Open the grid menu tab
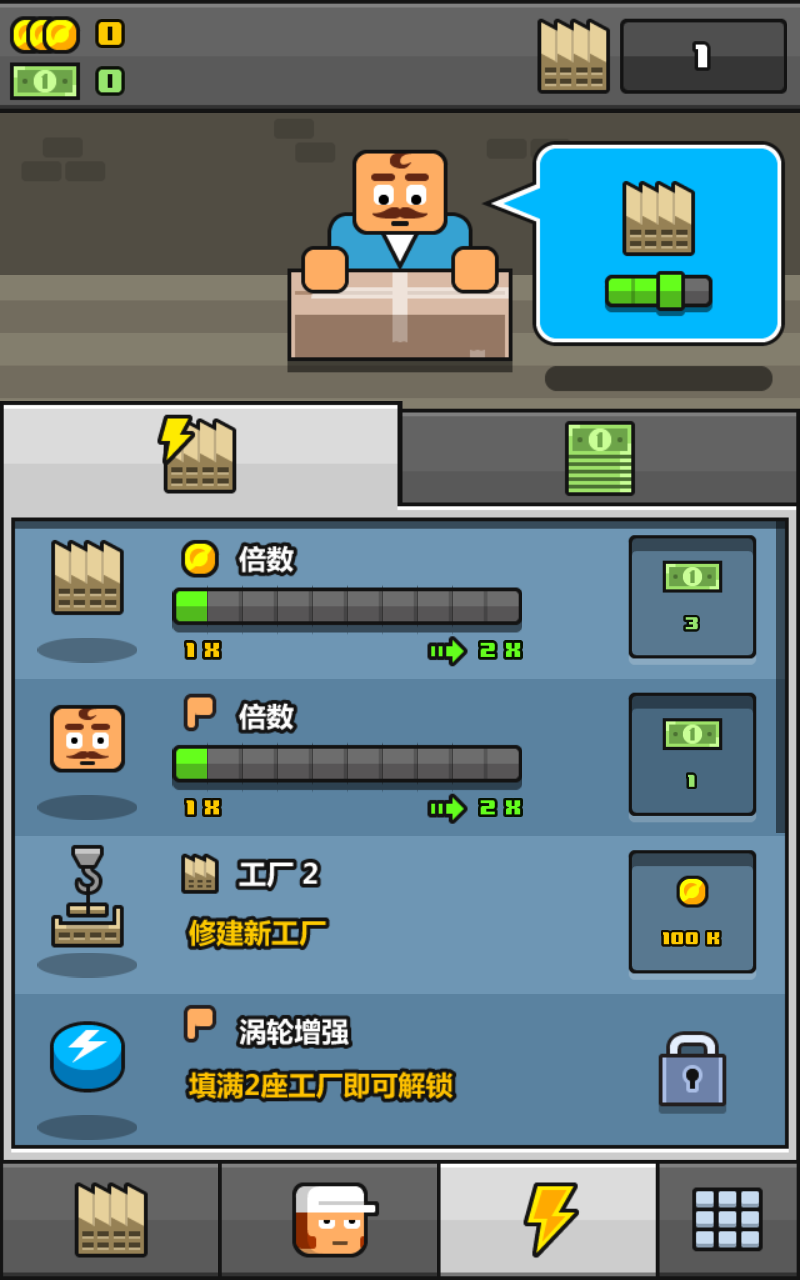 point(727,1220)
